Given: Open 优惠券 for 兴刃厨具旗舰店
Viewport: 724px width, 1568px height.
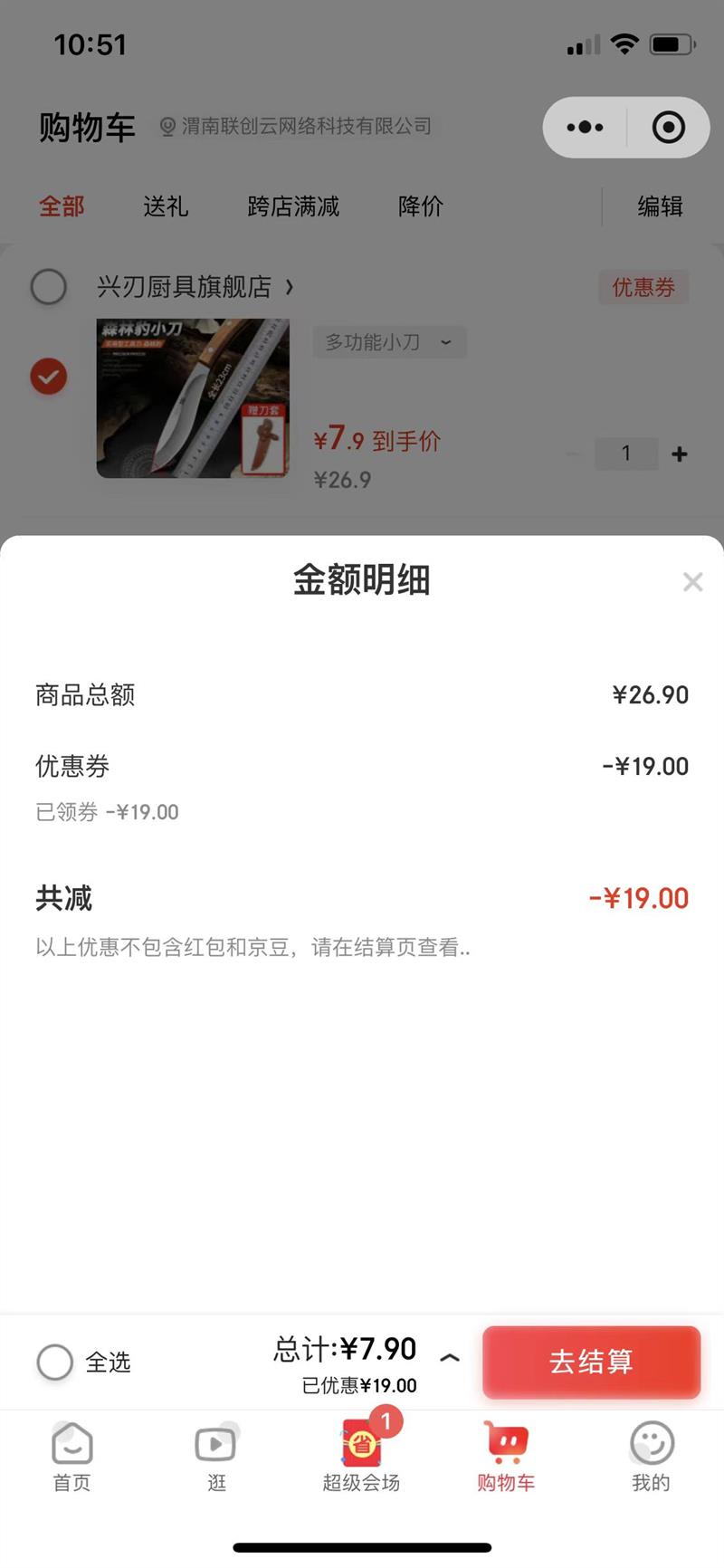Looking at the screenshot, I should (643, 288).
